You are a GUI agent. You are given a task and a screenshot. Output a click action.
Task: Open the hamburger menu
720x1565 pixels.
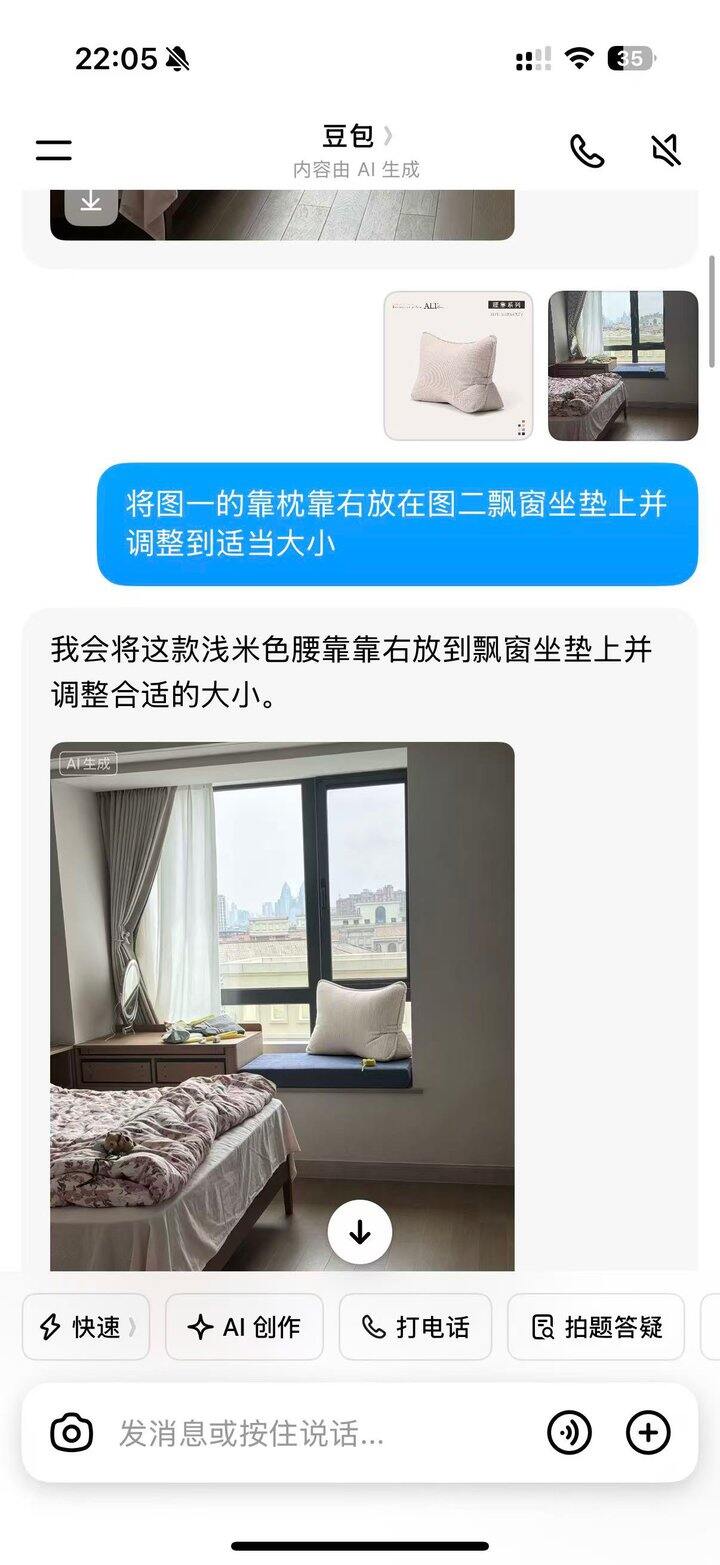[53, 151]
